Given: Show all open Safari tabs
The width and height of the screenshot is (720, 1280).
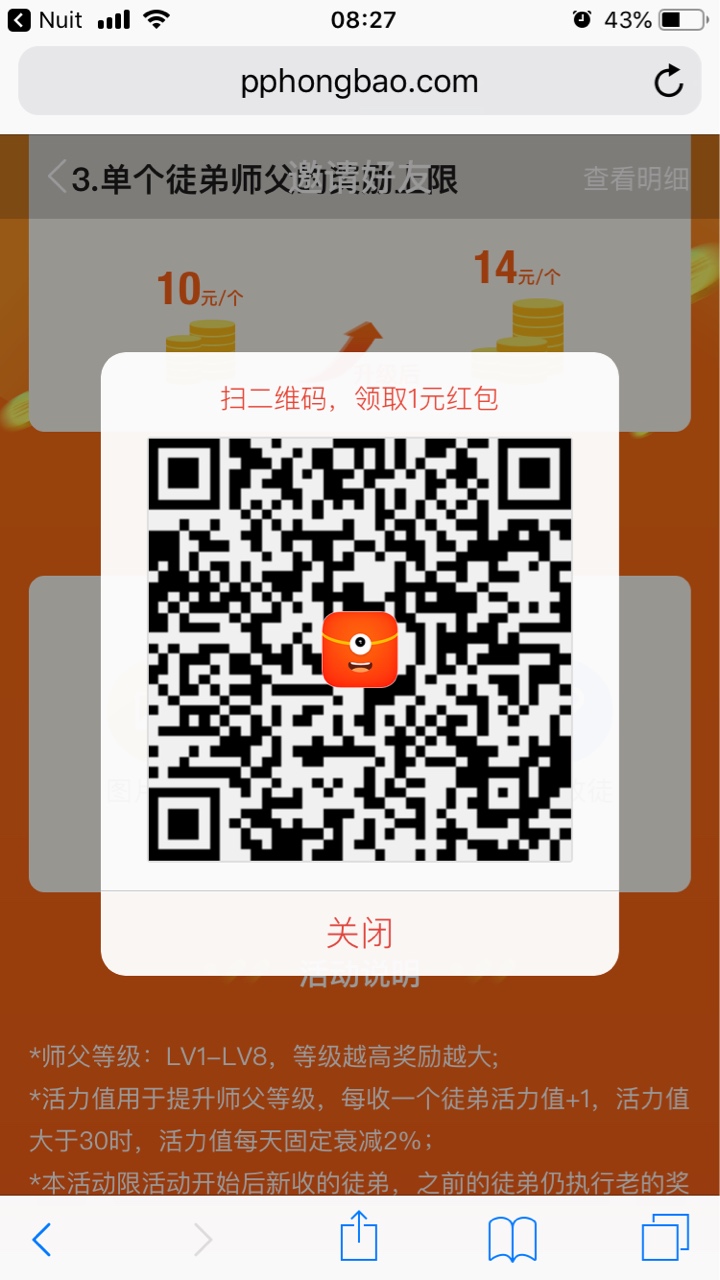Looking at the screenshot, I should click(665, 1238).
